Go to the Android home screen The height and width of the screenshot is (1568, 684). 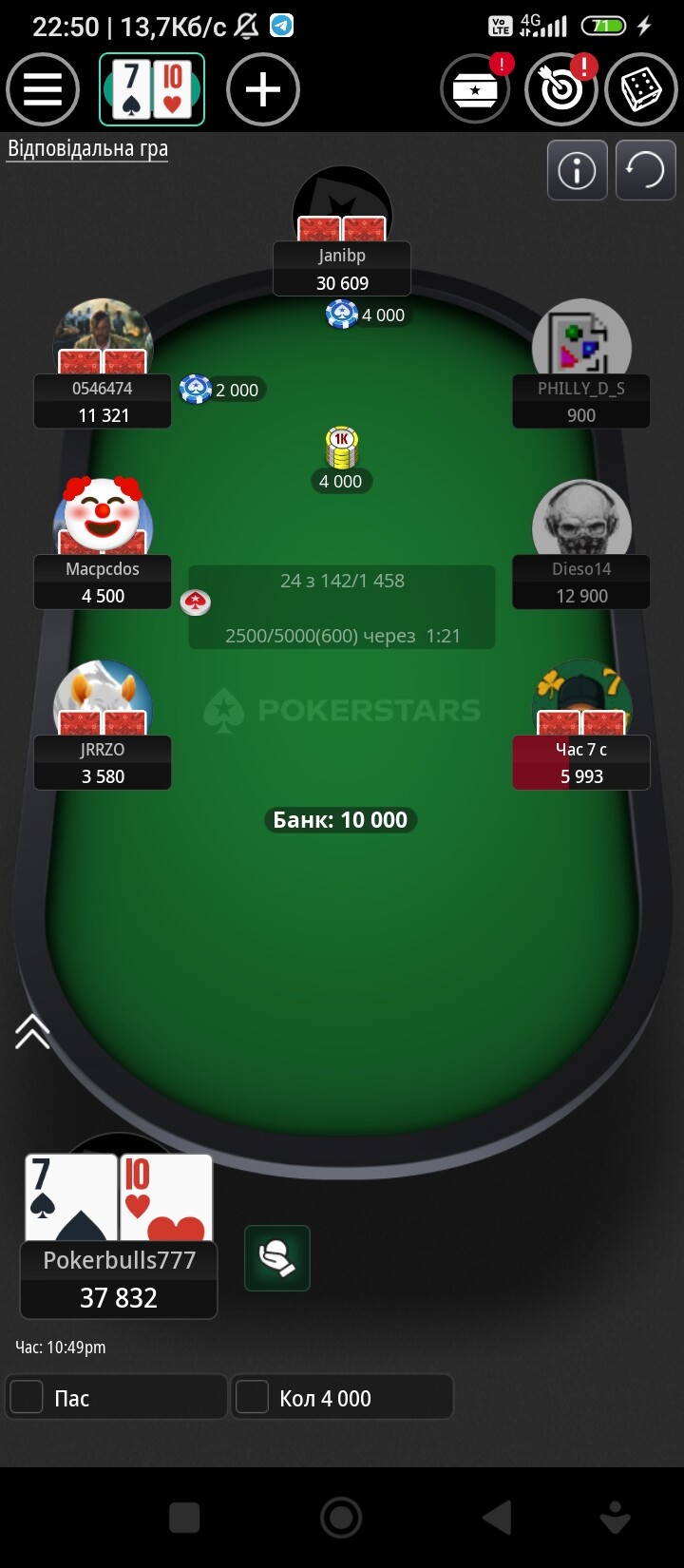[x=341, y=1518]
